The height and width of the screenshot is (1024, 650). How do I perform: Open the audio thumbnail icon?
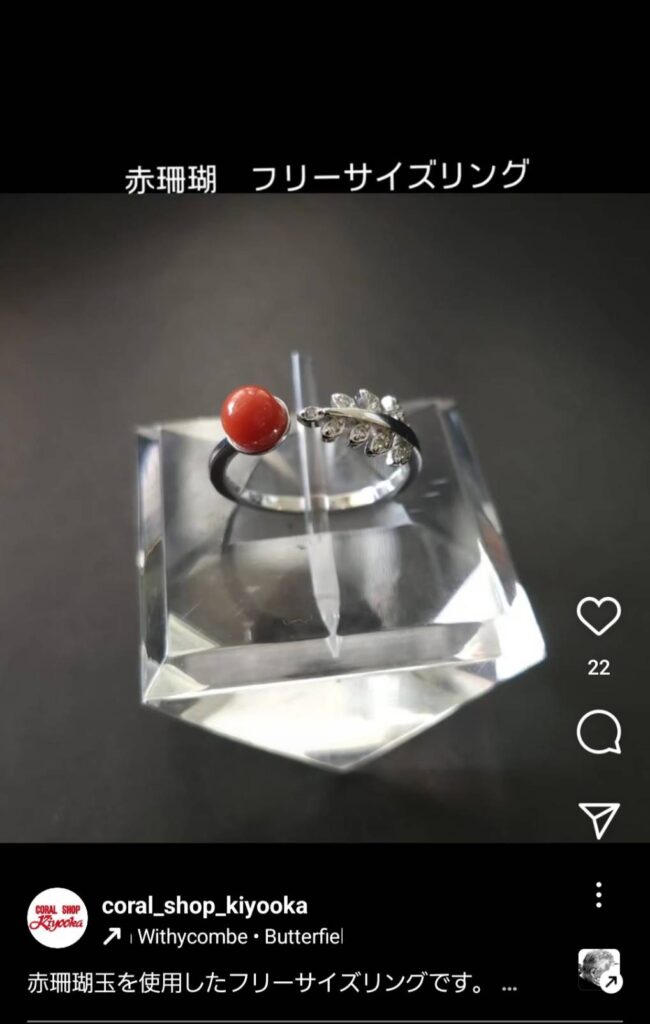click(598, 969)
